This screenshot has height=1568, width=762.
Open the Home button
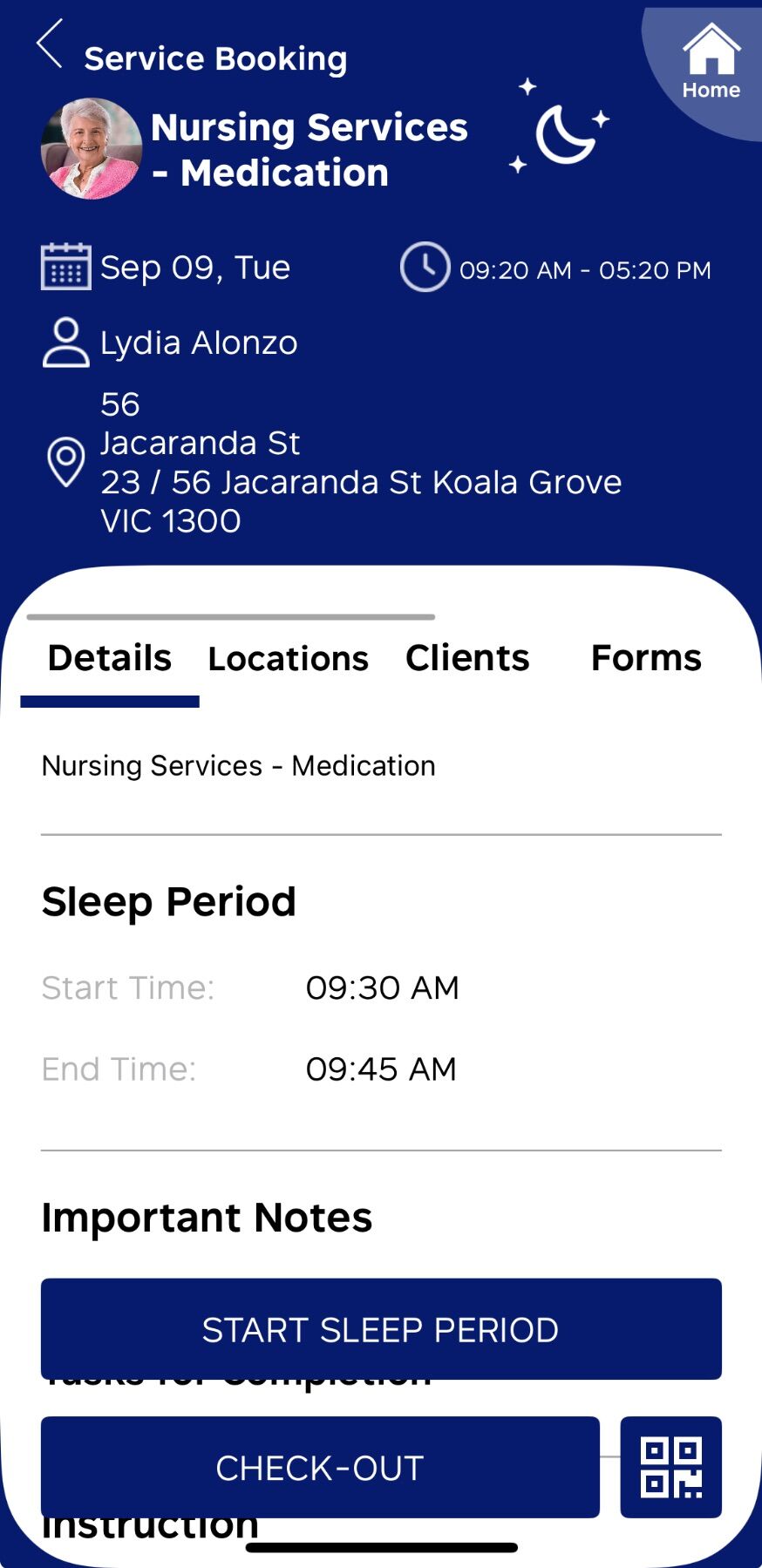[711, 63]
